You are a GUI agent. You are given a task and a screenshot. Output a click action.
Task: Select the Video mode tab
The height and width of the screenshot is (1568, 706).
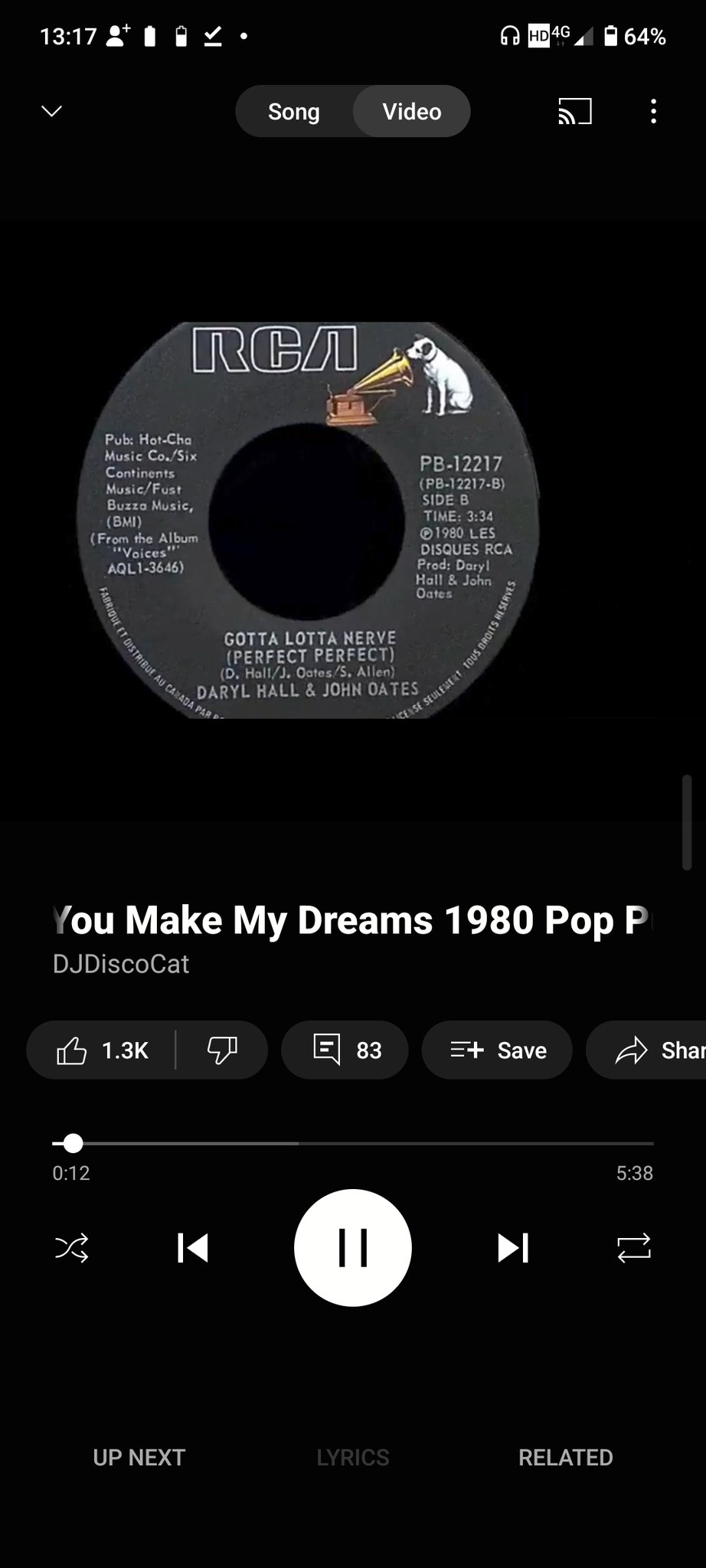click(x=412, y=112)
